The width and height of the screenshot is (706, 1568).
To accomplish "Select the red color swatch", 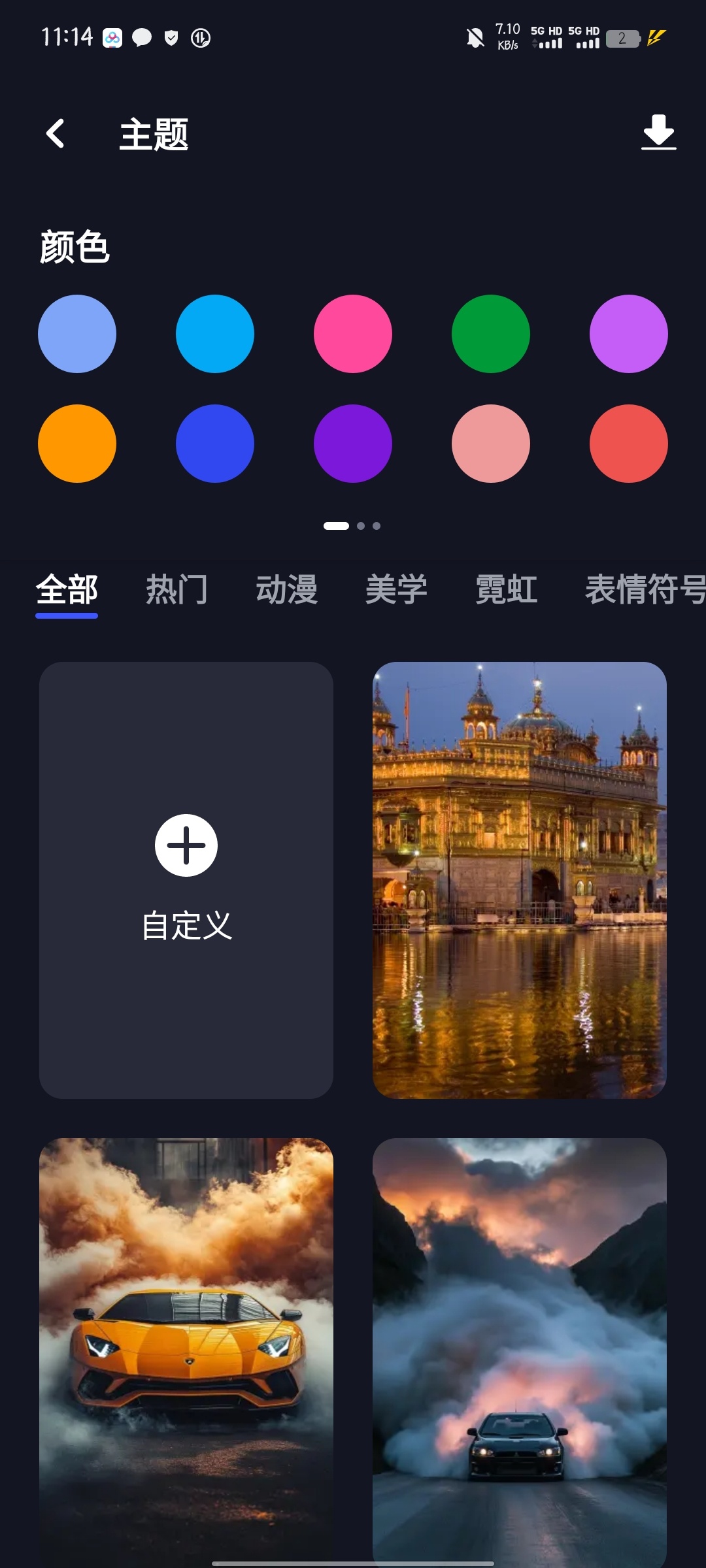I will (629, 444).
